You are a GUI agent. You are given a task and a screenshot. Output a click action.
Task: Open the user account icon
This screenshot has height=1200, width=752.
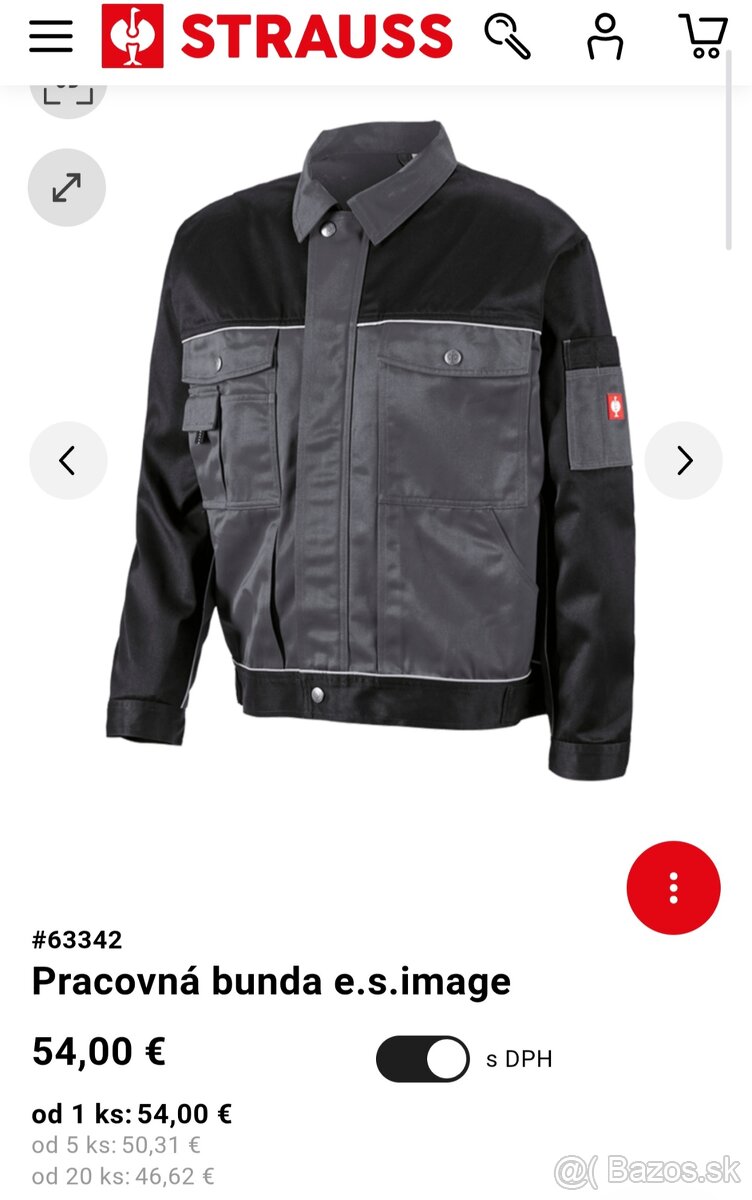pyautogui.click(x=604, y=36)
